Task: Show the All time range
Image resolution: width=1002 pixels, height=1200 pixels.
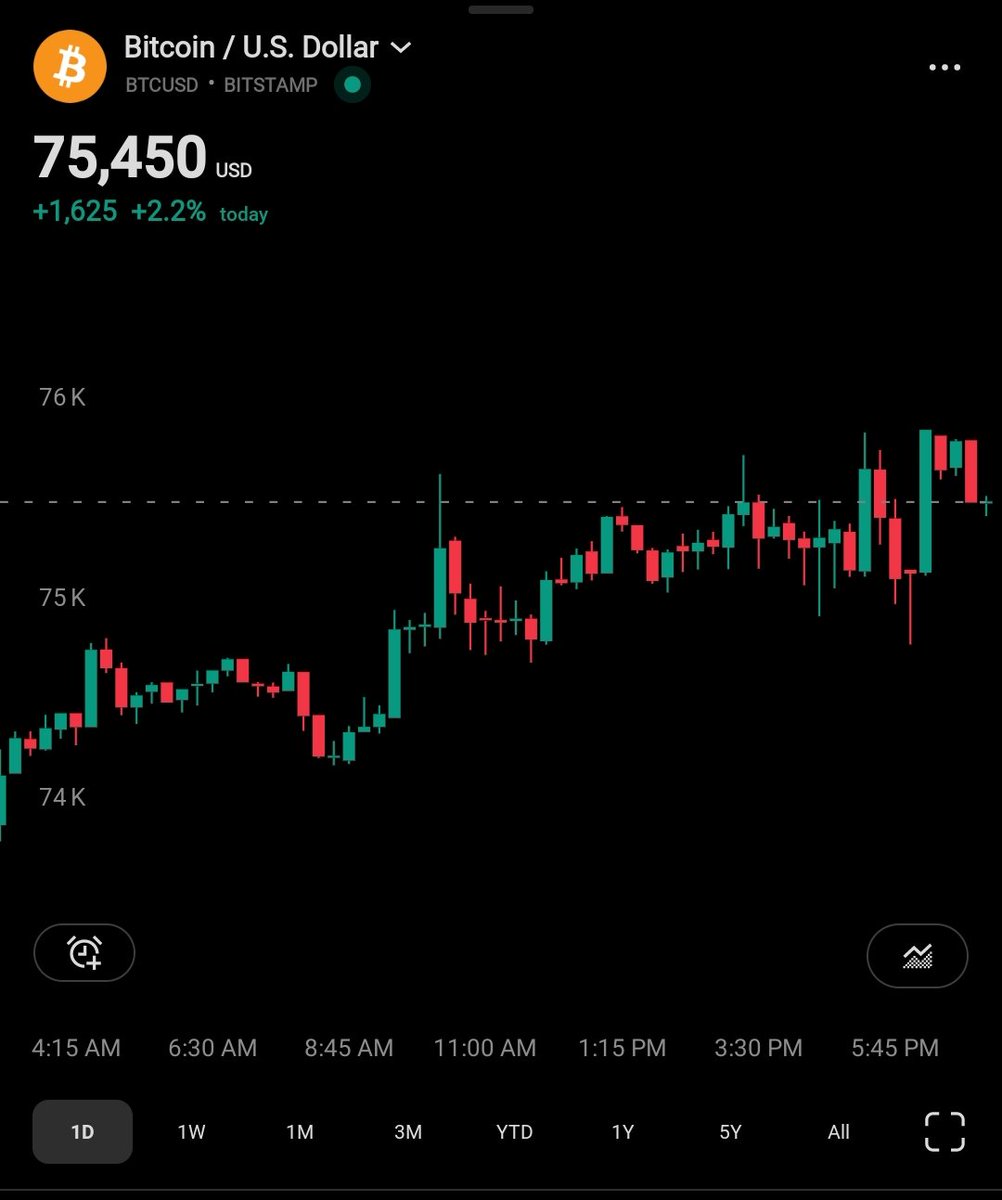Action: (838, 1132)
